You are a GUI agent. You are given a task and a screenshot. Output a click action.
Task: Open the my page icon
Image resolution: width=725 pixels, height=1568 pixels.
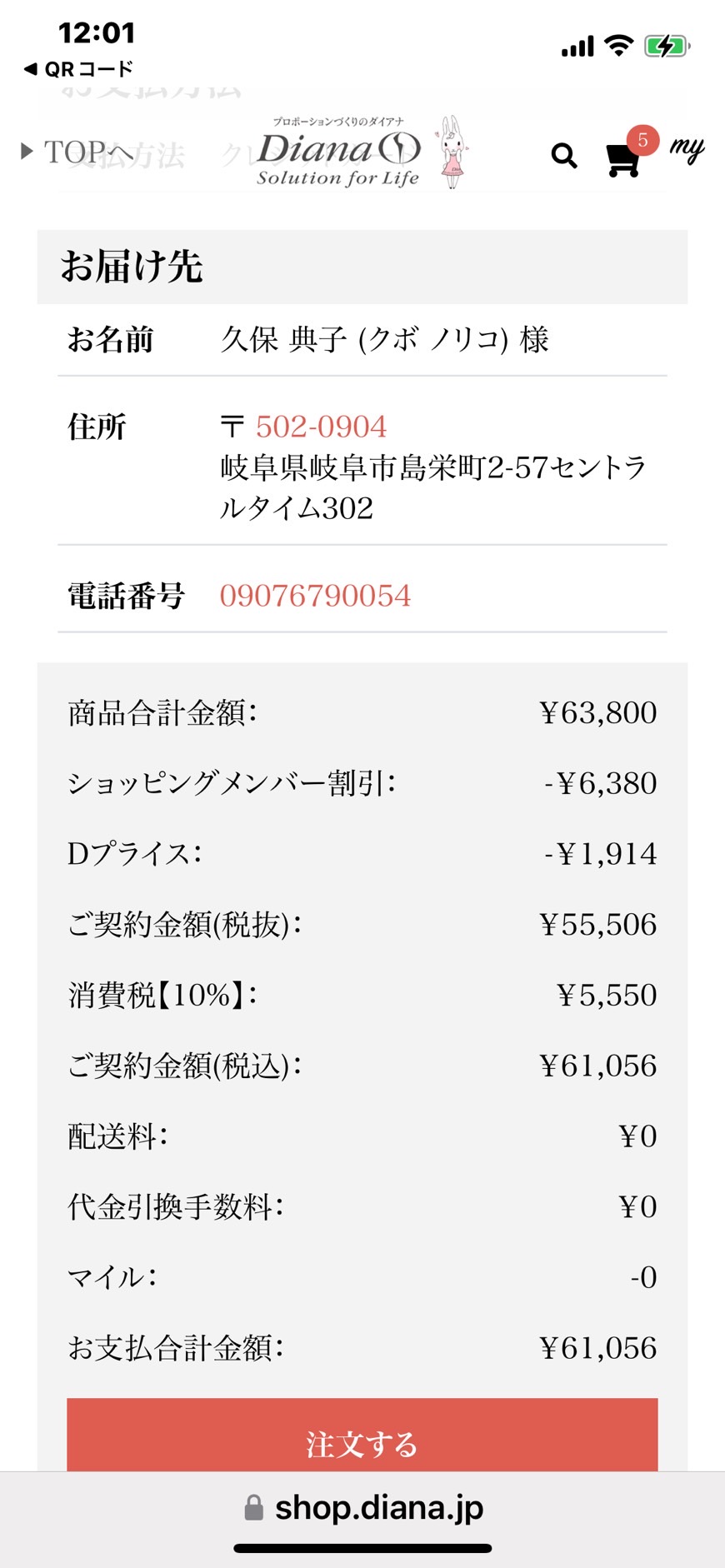pyautogui.click(x=687, y=150)
